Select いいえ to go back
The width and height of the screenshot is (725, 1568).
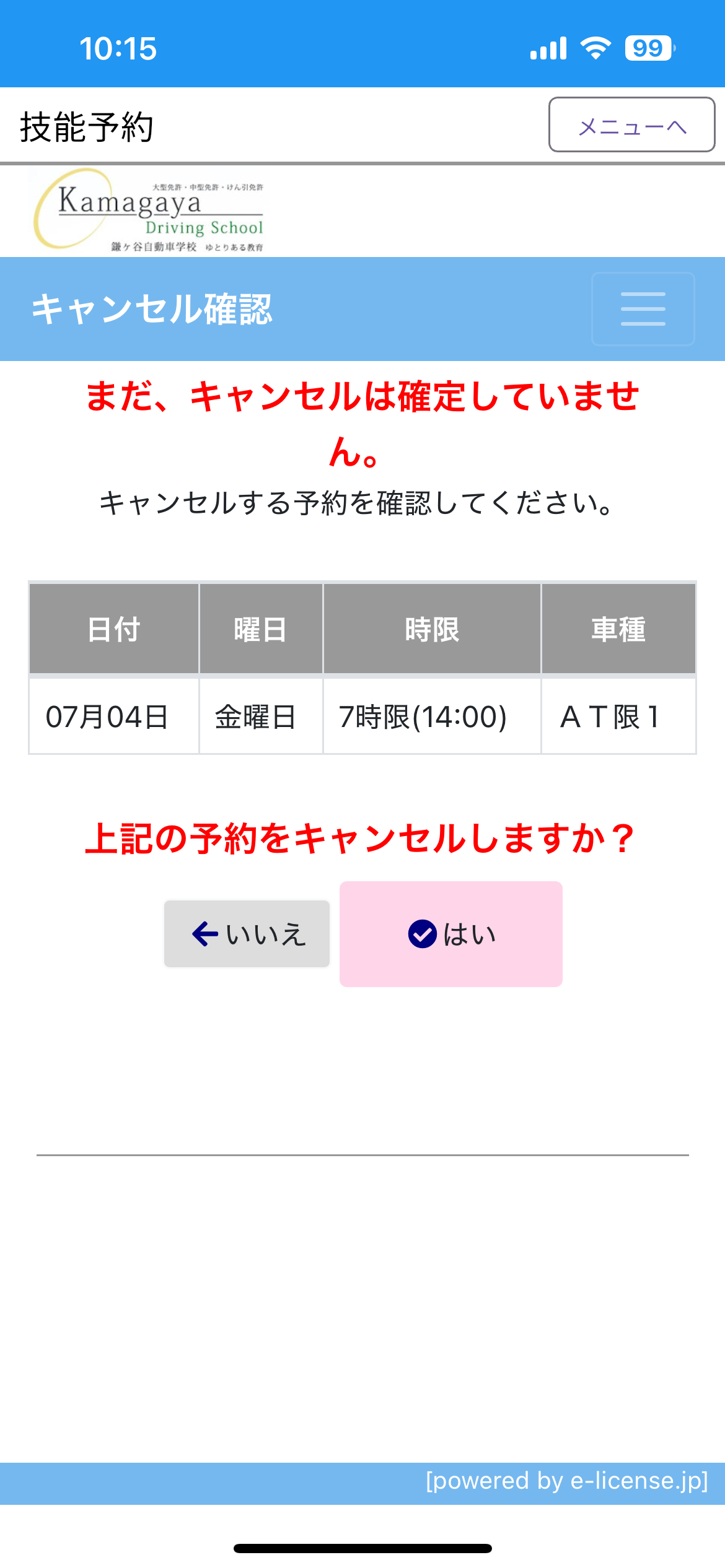click(247, 934)
